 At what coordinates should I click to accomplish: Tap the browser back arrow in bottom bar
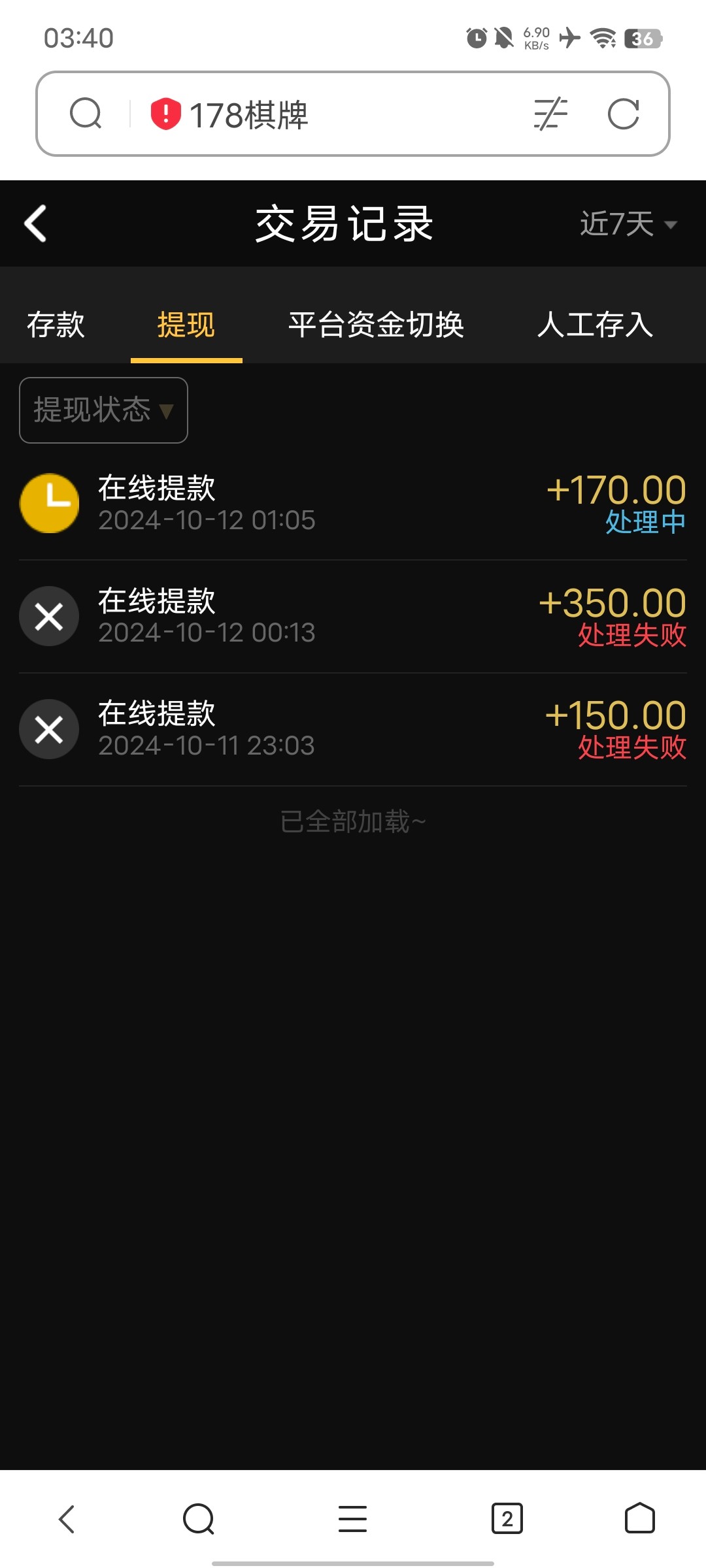[x=67, y=1519]
